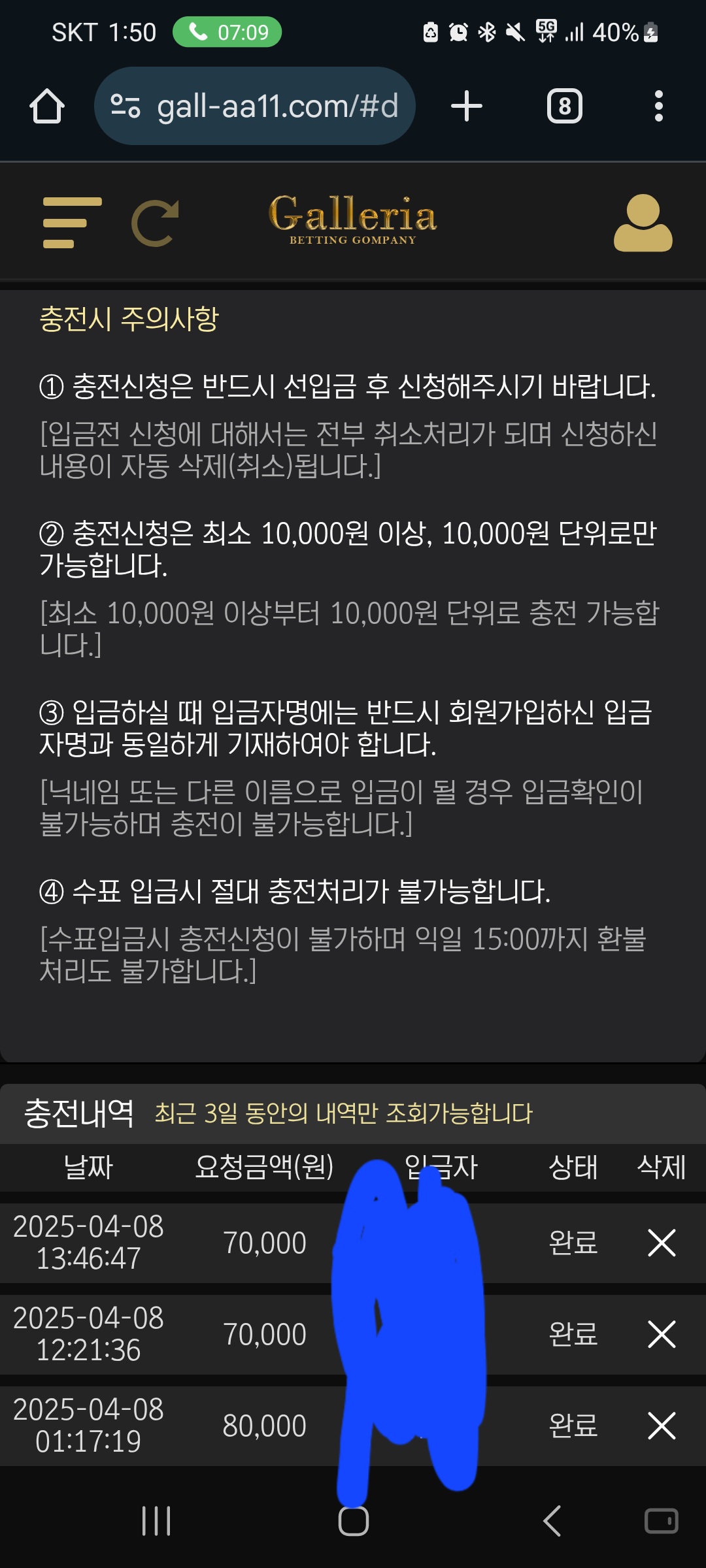Screen dimensions: 706x1568
Task: Go back using the system back button
Action: (x=552, y=1520)
